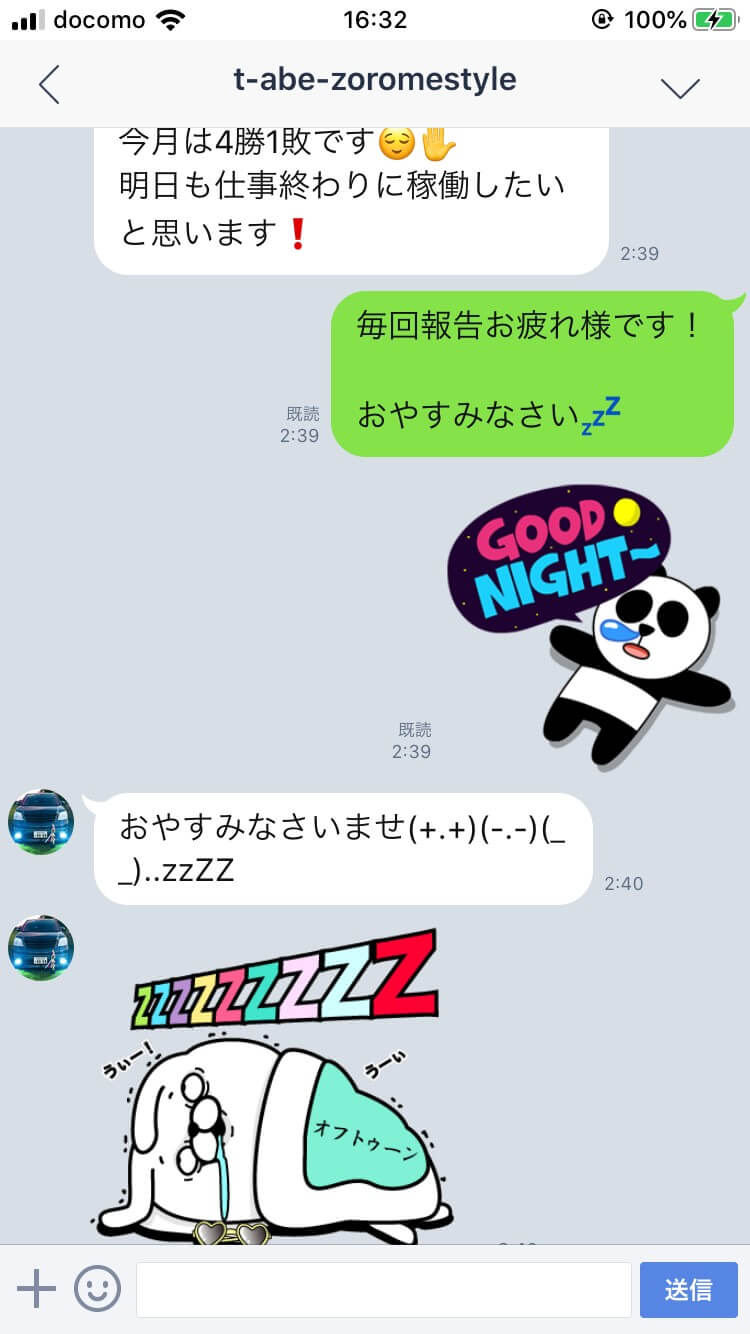
Task: Expand the chat options dropdown arrow
Action: [680, 87]
